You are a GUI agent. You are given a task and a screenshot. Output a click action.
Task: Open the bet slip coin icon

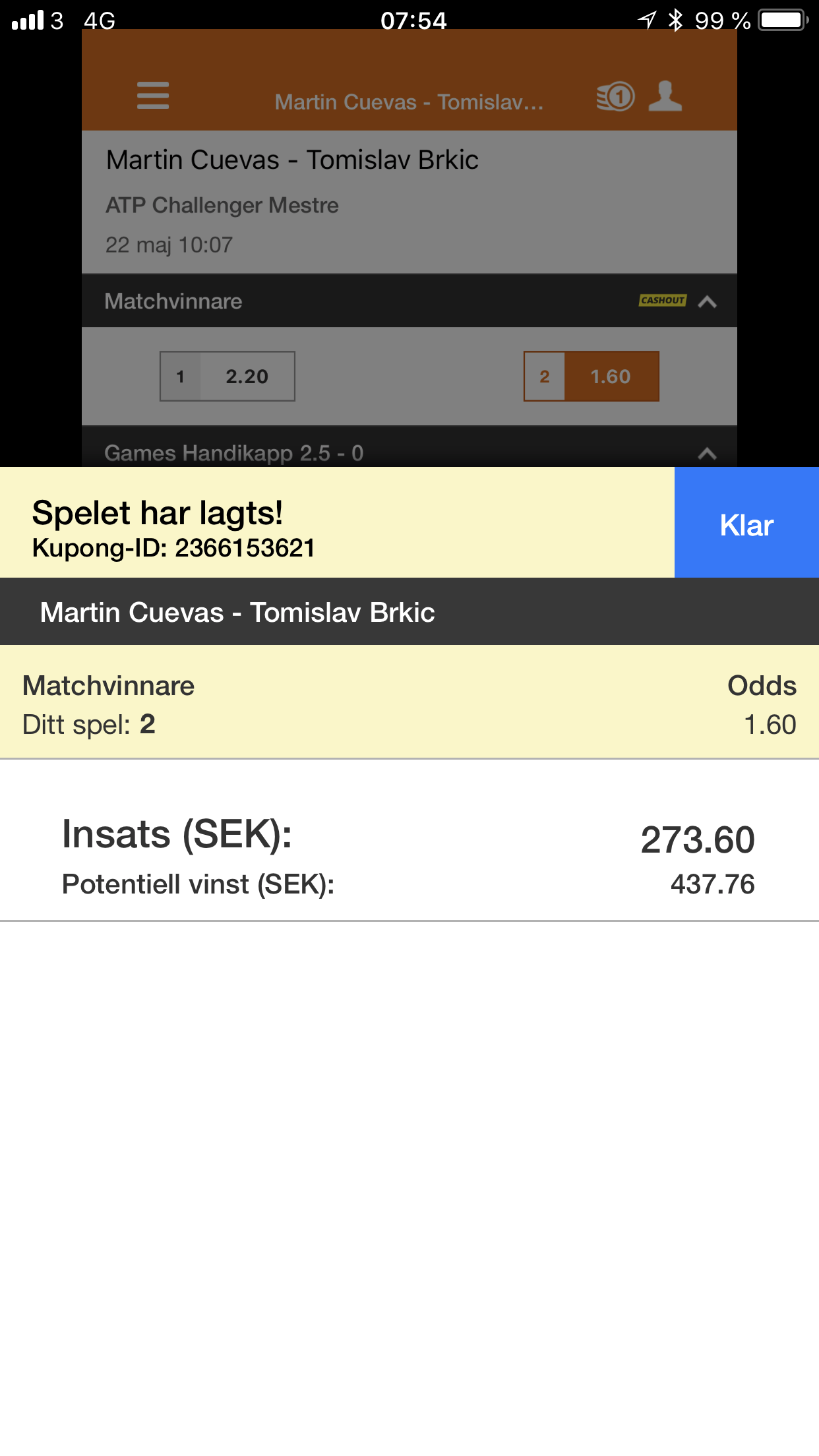(x=615, y=96)
